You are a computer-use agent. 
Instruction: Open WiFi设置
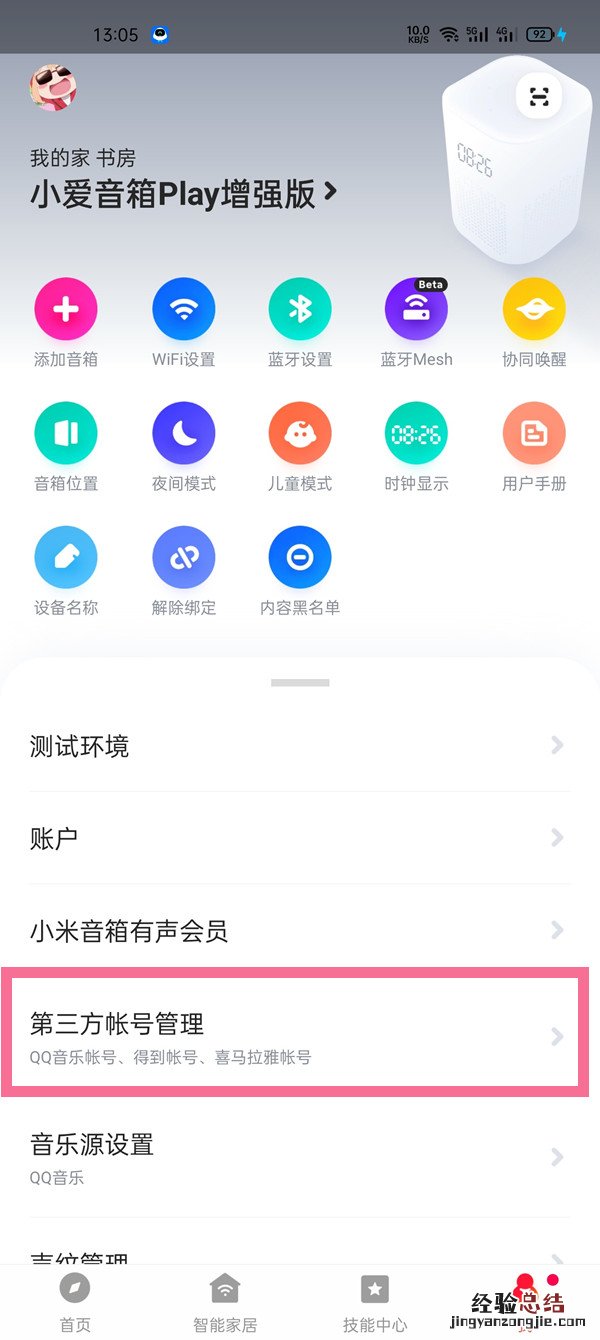tap(183, 310)
